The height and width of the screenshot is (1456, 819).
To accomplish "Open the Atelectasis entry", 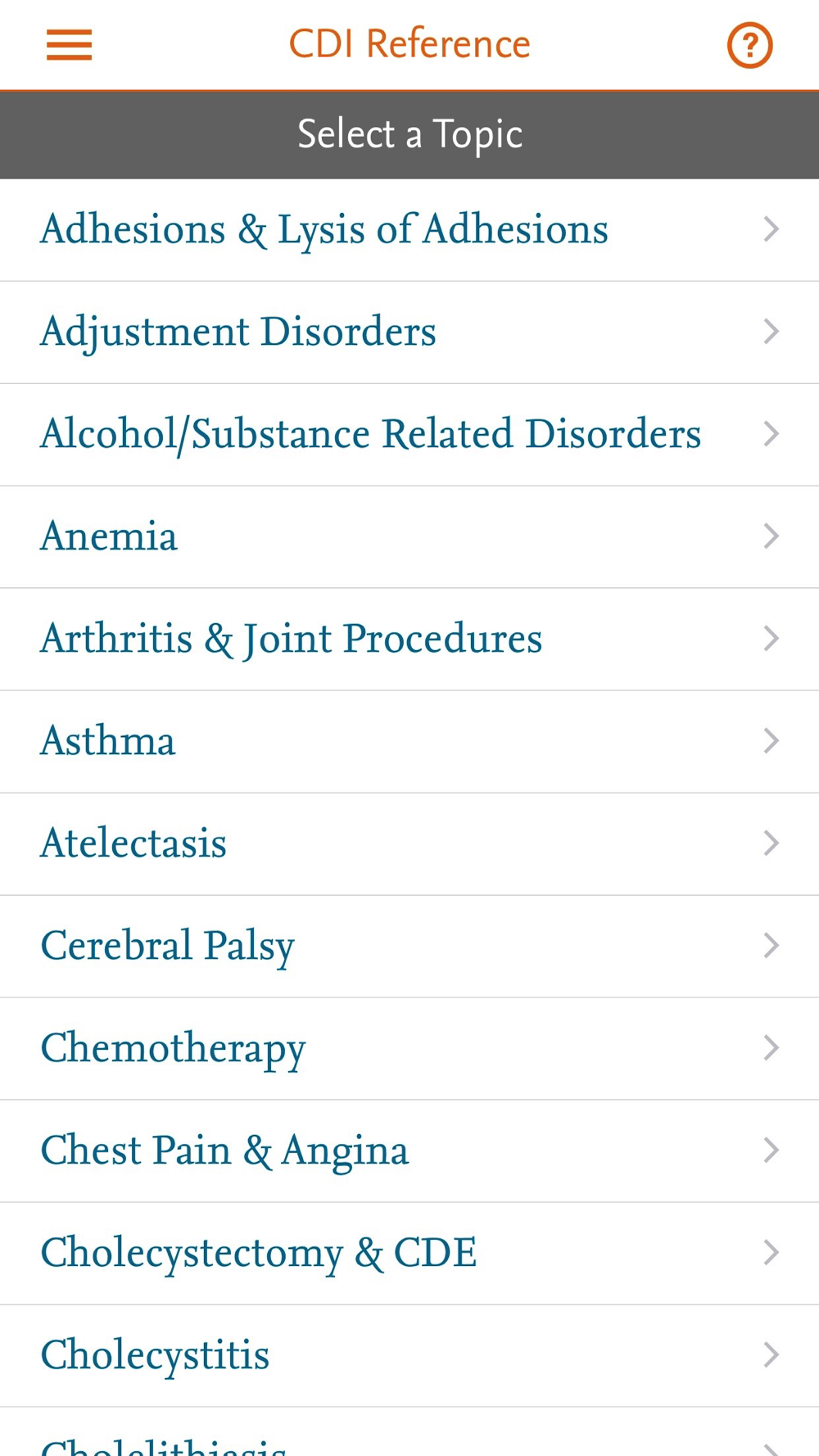I will [409, 844].
